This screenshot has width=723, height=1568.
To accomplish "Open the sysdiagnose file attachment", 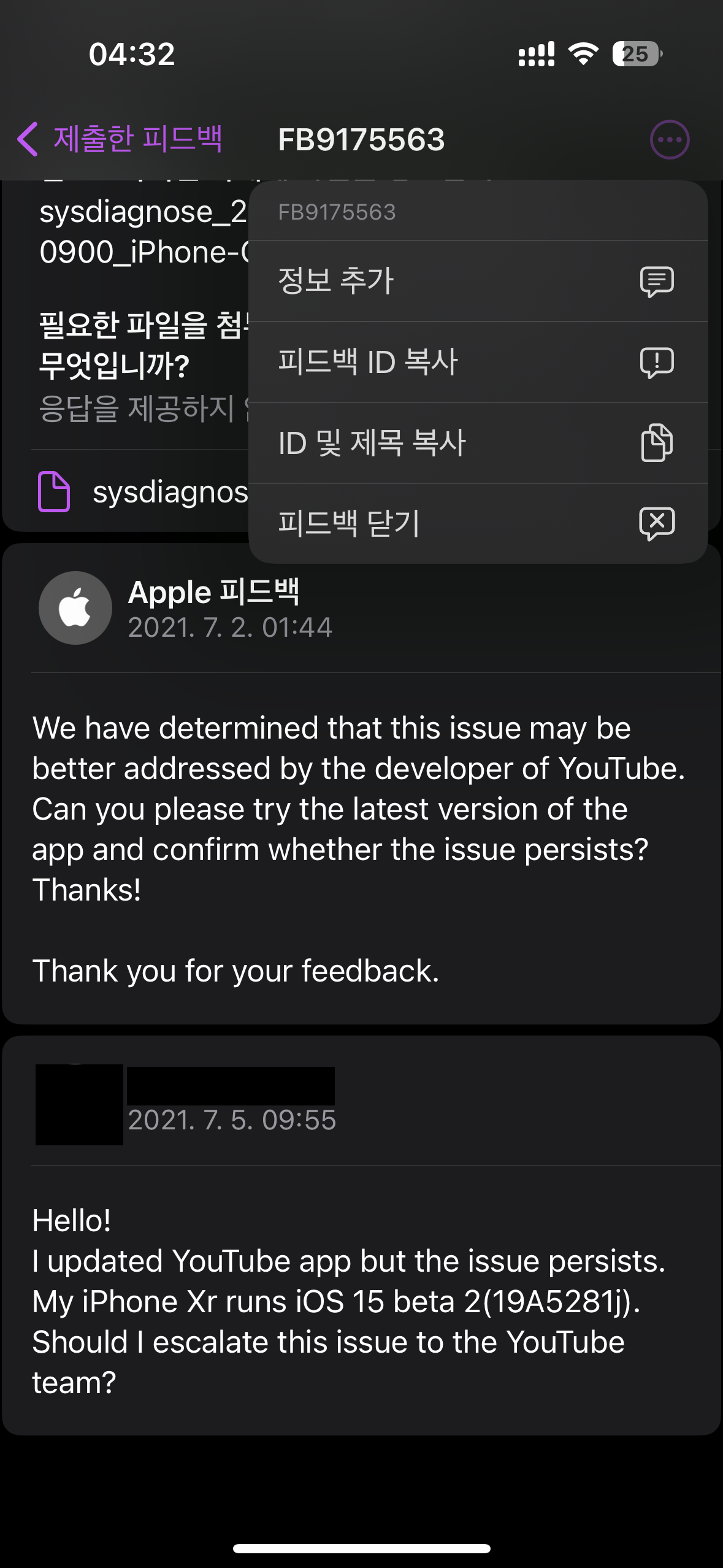I will point(142,491).
